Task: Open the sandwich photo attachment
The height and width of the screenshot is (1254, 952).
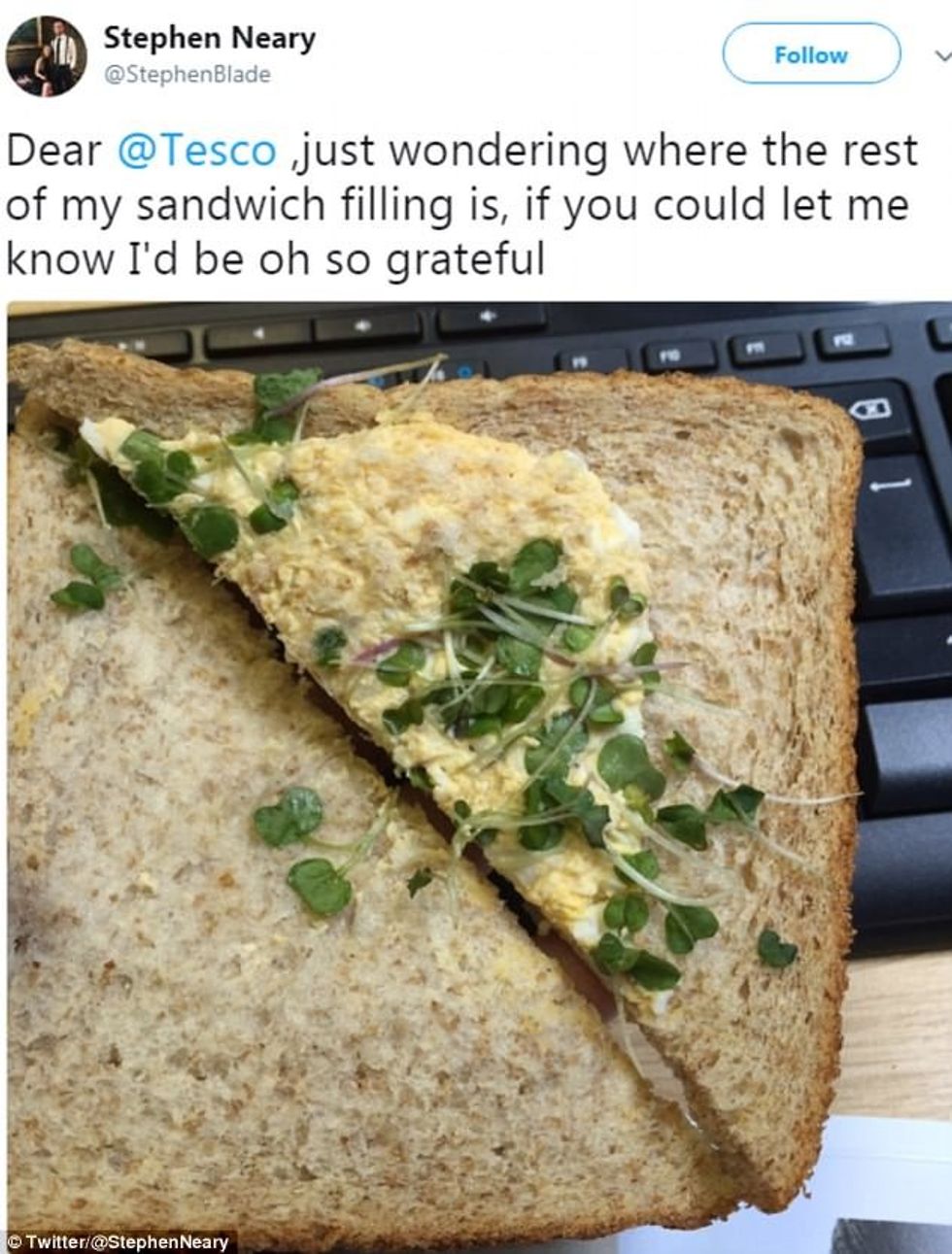Action: pos(476,777)
